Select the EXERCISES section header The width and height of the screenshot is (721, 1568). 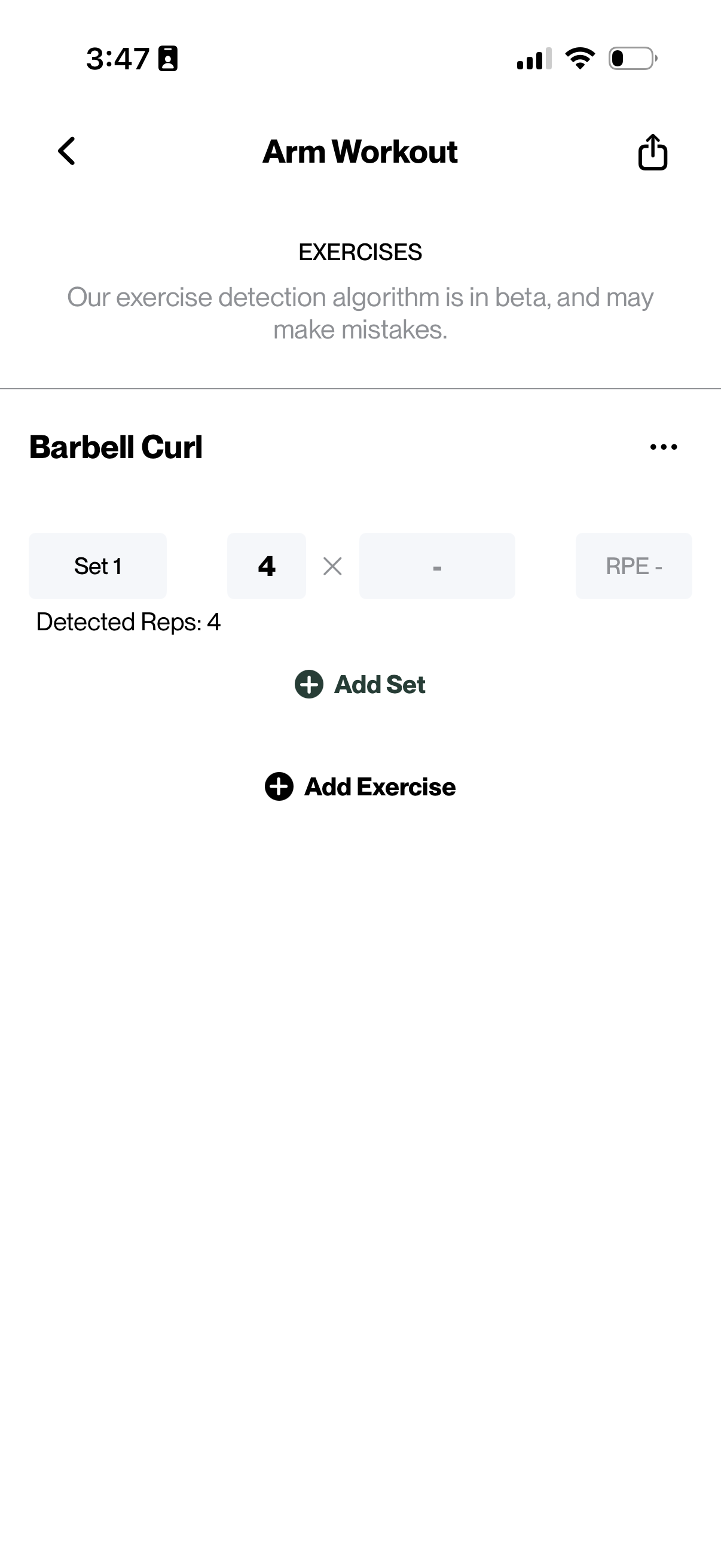click(x=360, y=251)
